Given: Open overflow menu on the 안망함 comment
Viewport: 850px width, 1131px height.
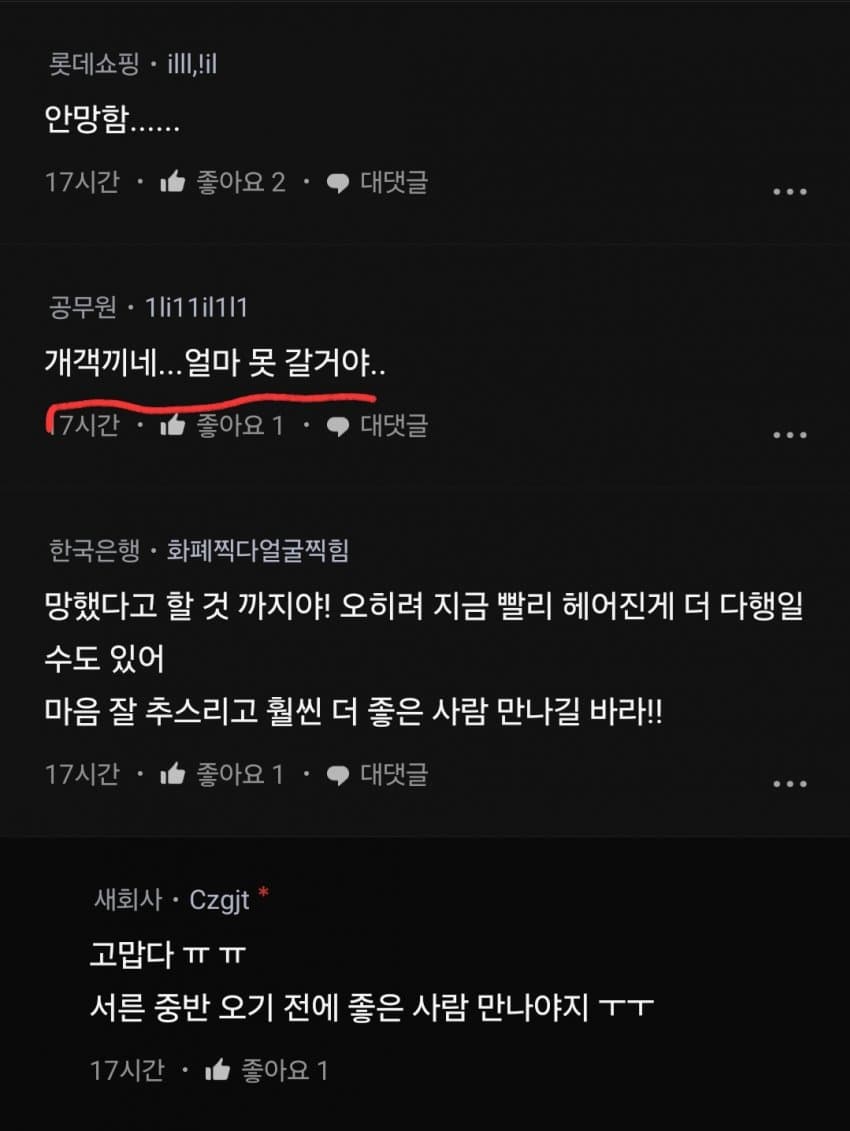Looking at the screenshot, I should point(790,190).
